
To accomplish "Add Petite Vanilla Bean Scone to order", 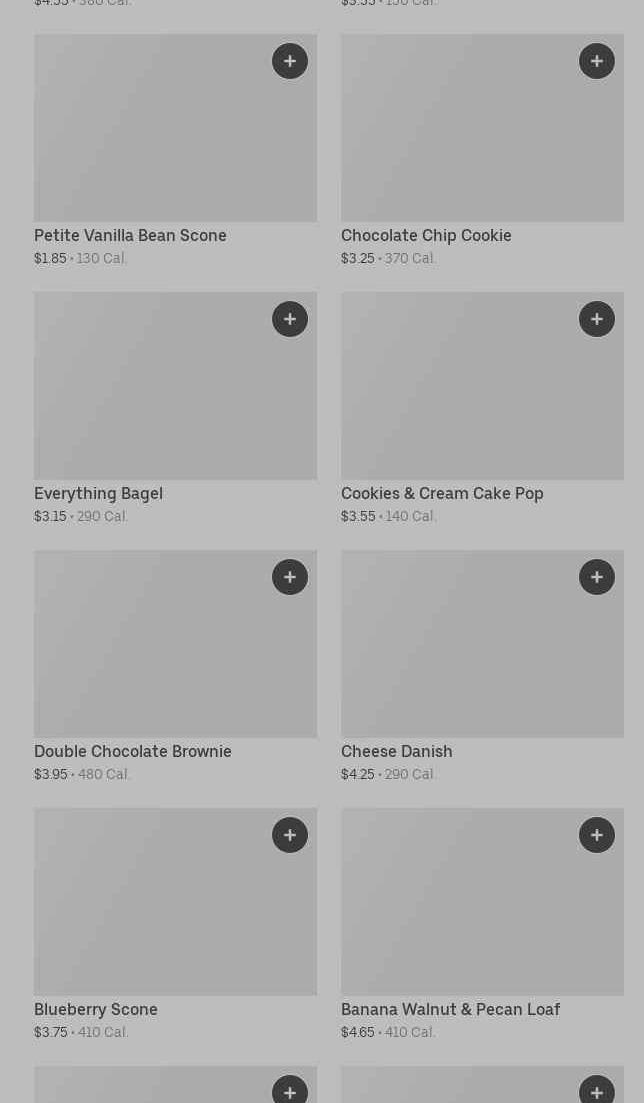I will coord(290,61).
